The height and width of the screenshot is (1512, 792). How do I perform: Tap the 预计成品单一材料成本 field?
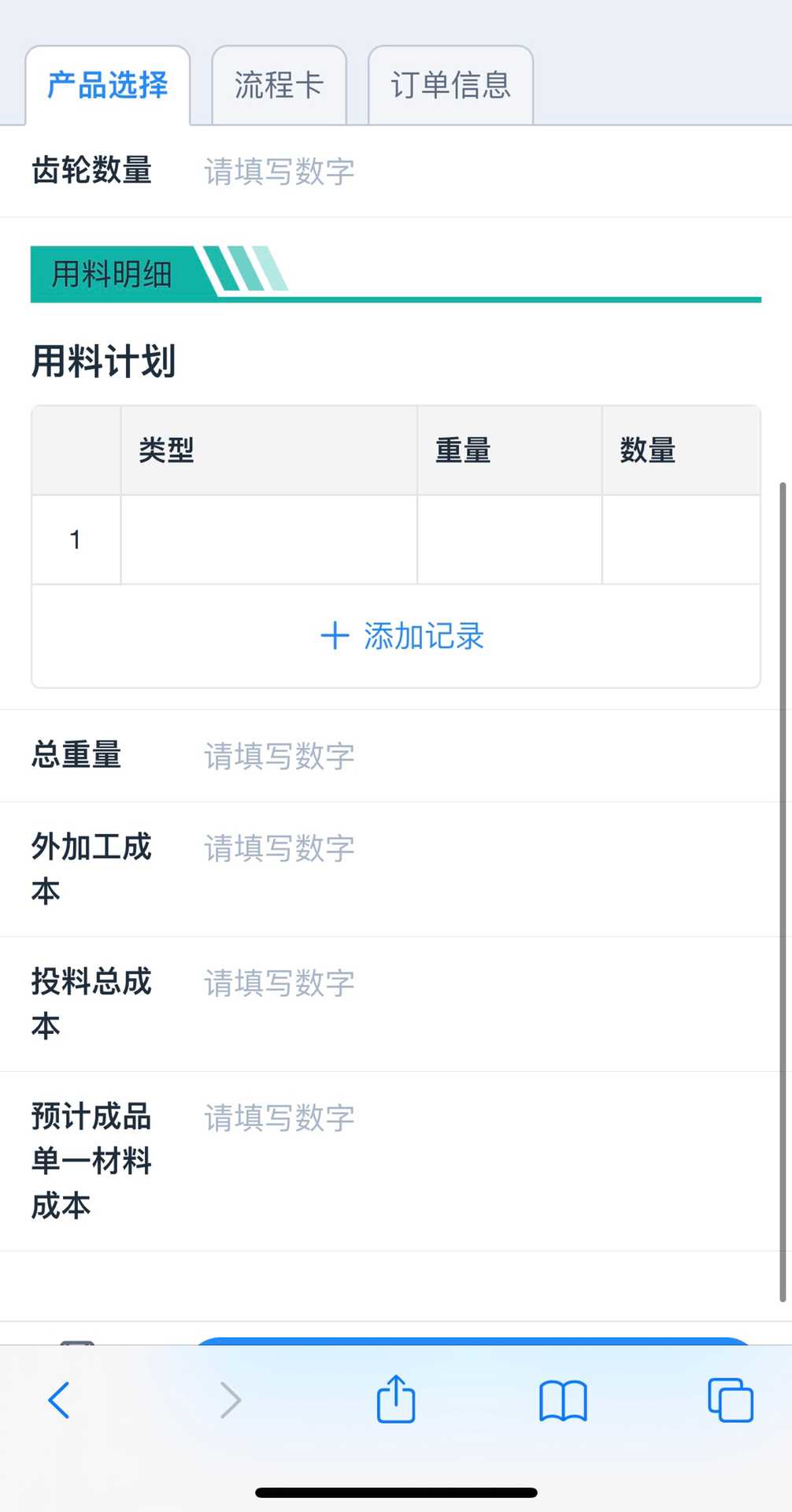point(472,1117)
